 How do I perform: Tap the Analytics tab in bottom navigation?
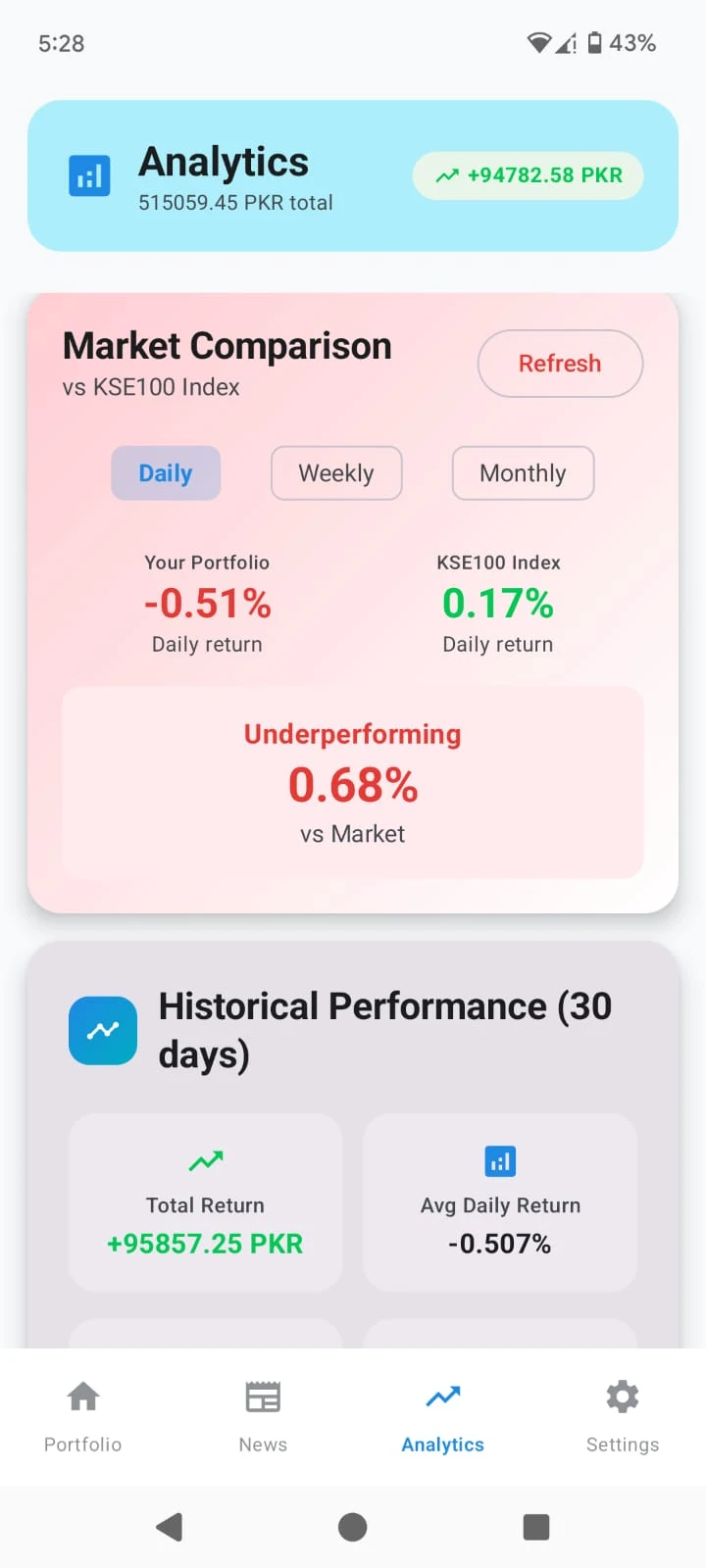tap(442, 1415)
